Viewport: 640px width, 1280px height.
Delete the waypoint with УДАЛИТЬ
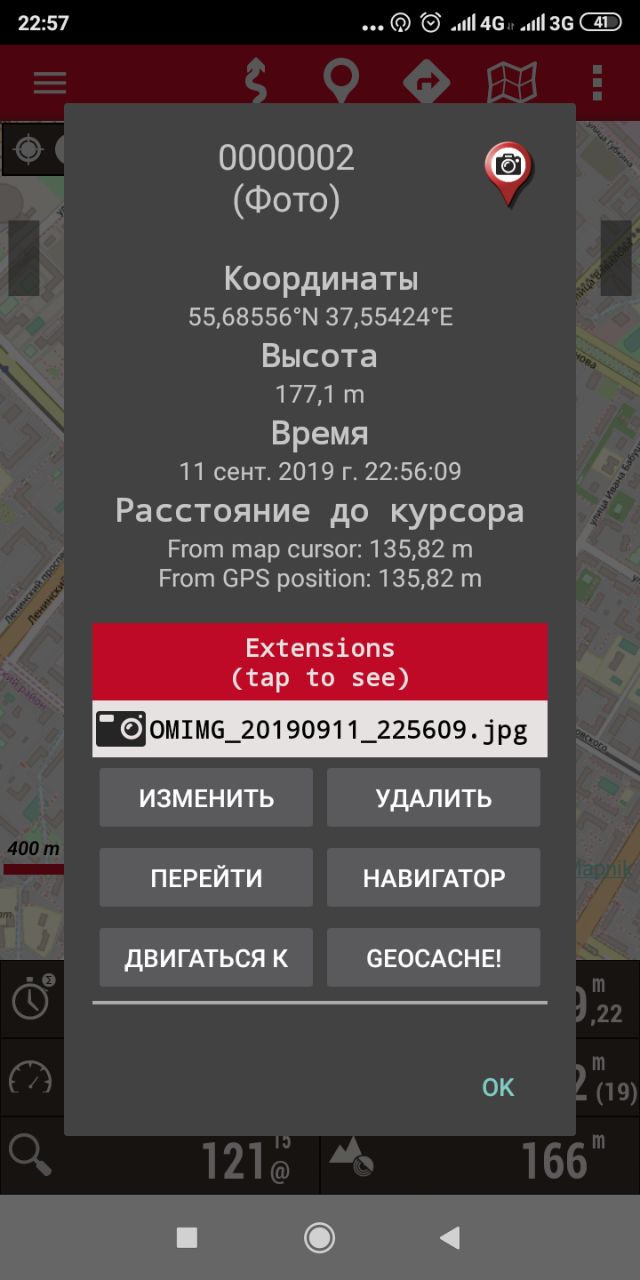coord(434,798)
